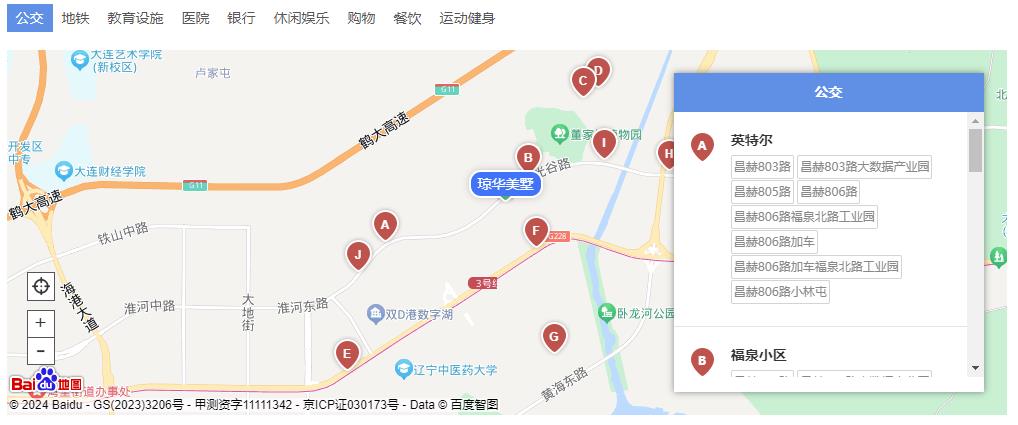View the 购物 category
This screenshot has height=425, width=1018.
(x=361, y=18)
